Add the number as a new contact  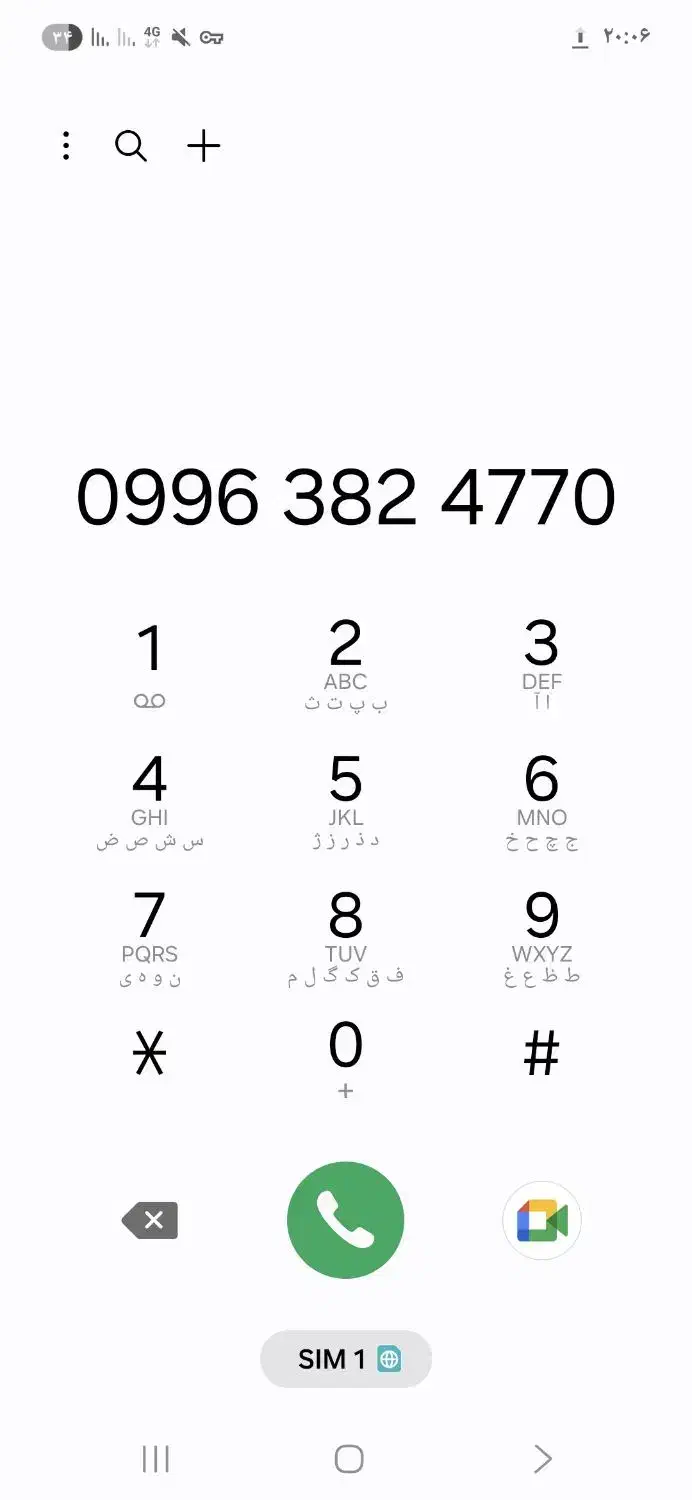(204, 146)
